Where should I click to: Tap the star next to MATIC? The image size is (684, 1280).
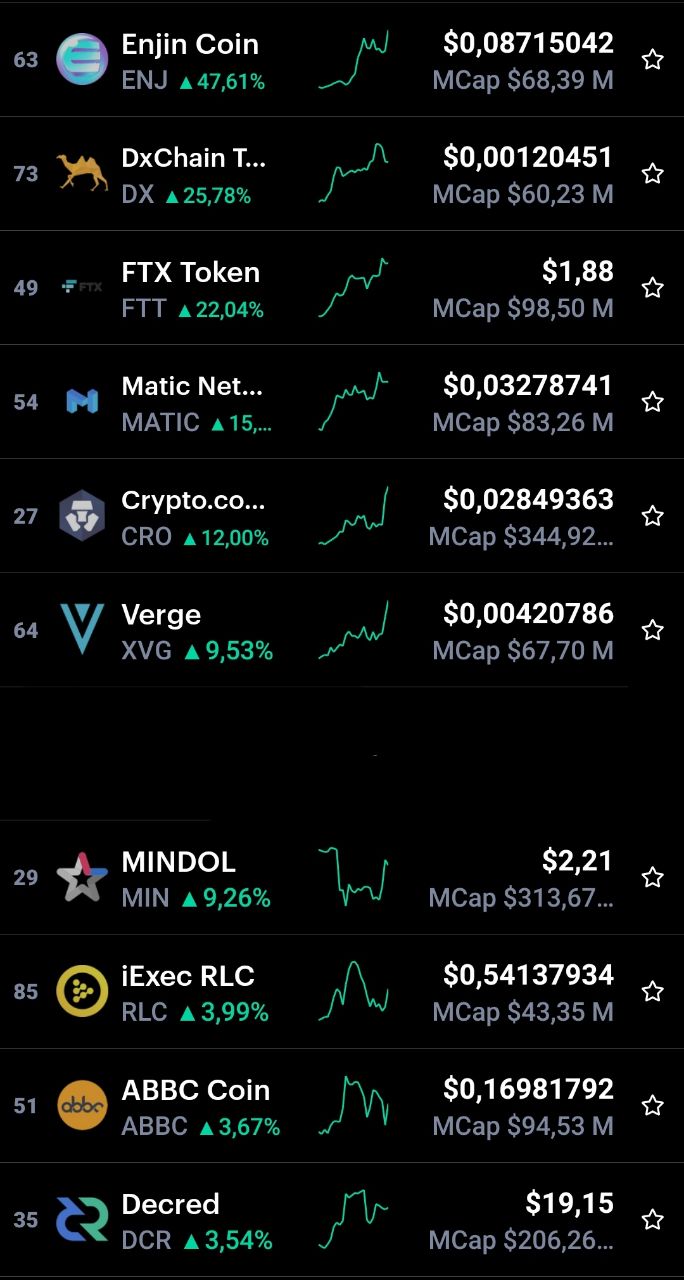[653, 402]
